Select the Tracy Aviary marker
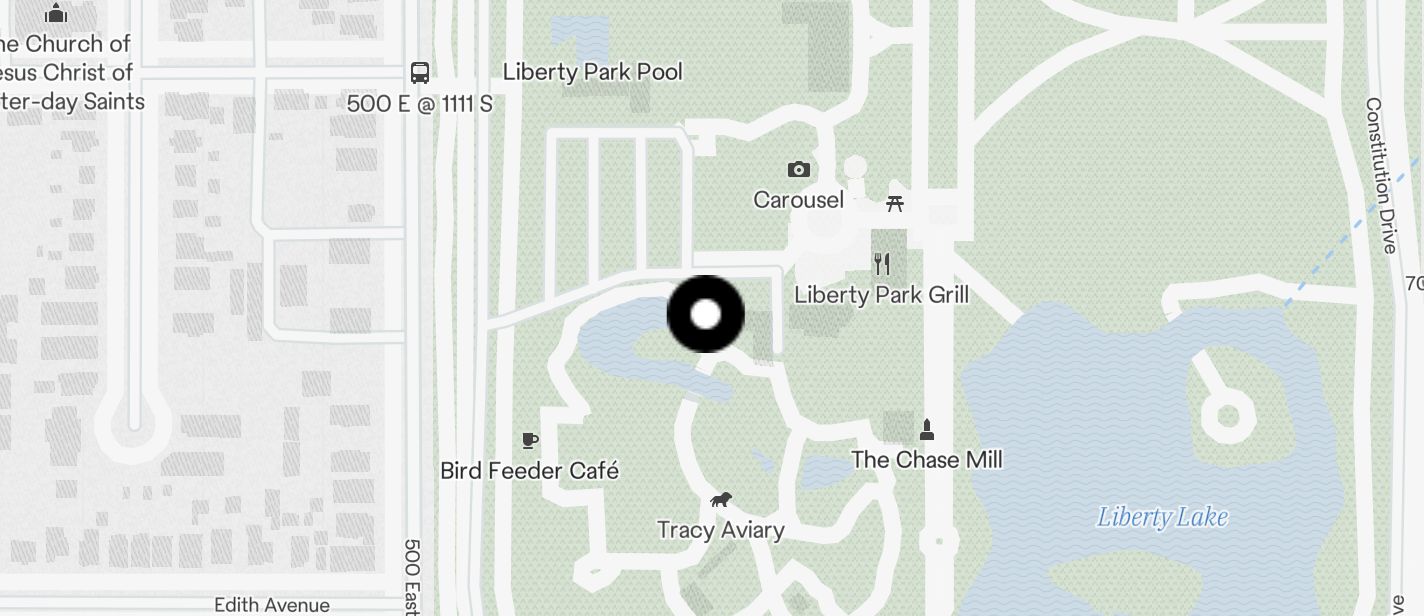The image size is (1424, 616). 721,500
